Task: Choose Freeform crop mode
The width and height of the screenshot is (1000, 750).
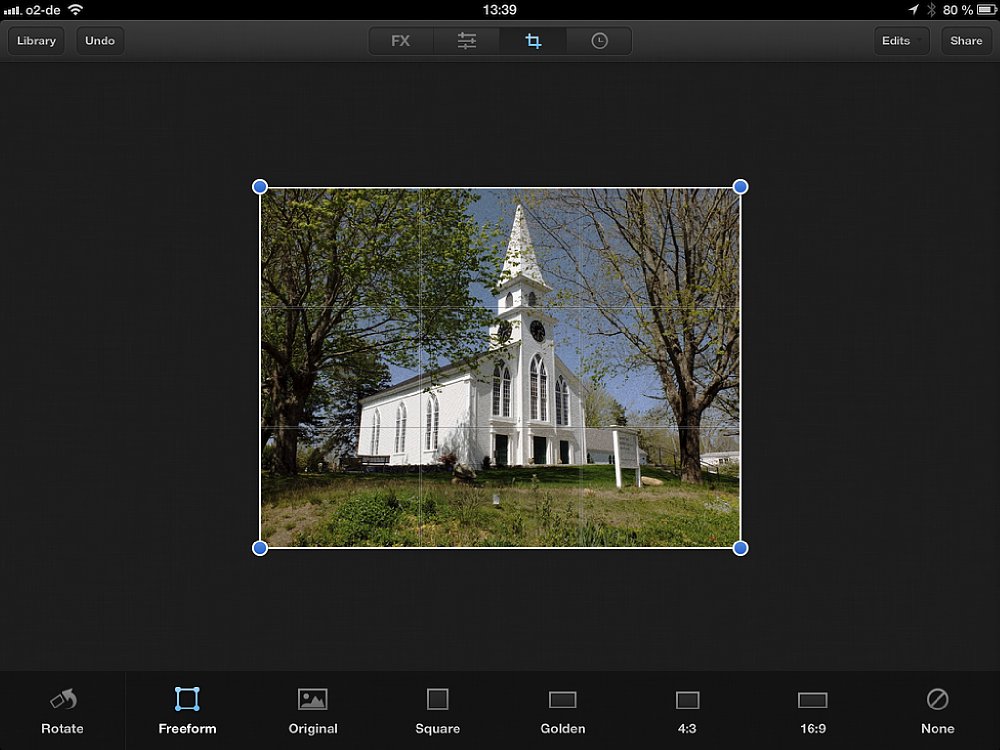Action: coord(187,711)
